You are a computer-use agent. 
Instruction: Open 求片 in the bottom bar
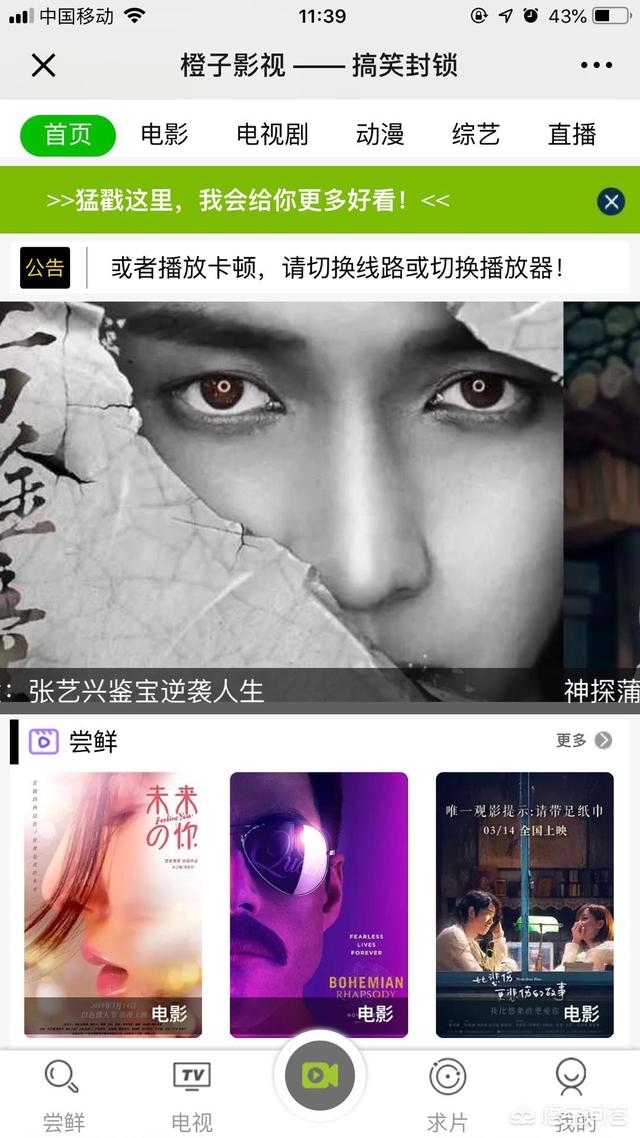(448, 1096)
